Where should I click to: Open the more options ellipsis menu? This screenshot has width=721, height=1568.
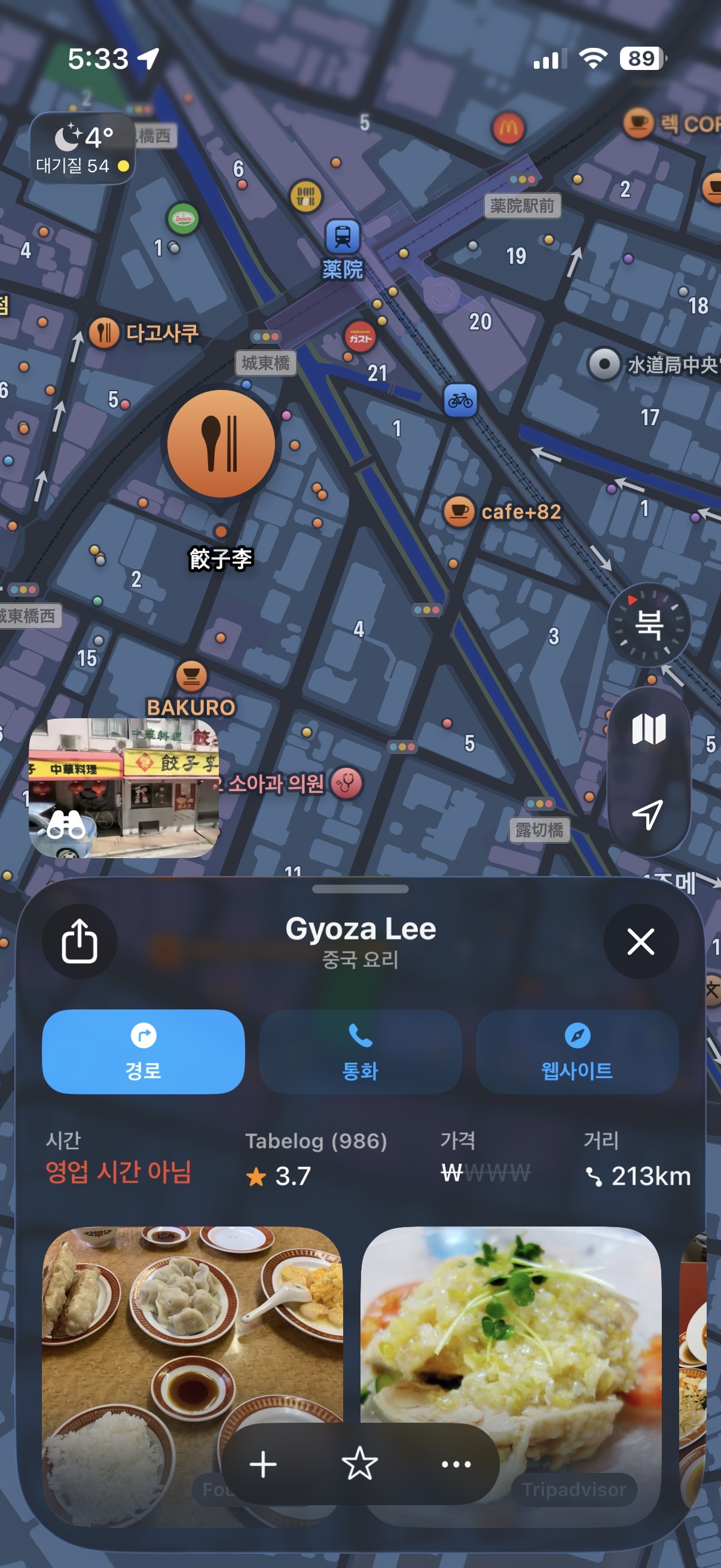pyautogui.click(x=456, y=1464)
